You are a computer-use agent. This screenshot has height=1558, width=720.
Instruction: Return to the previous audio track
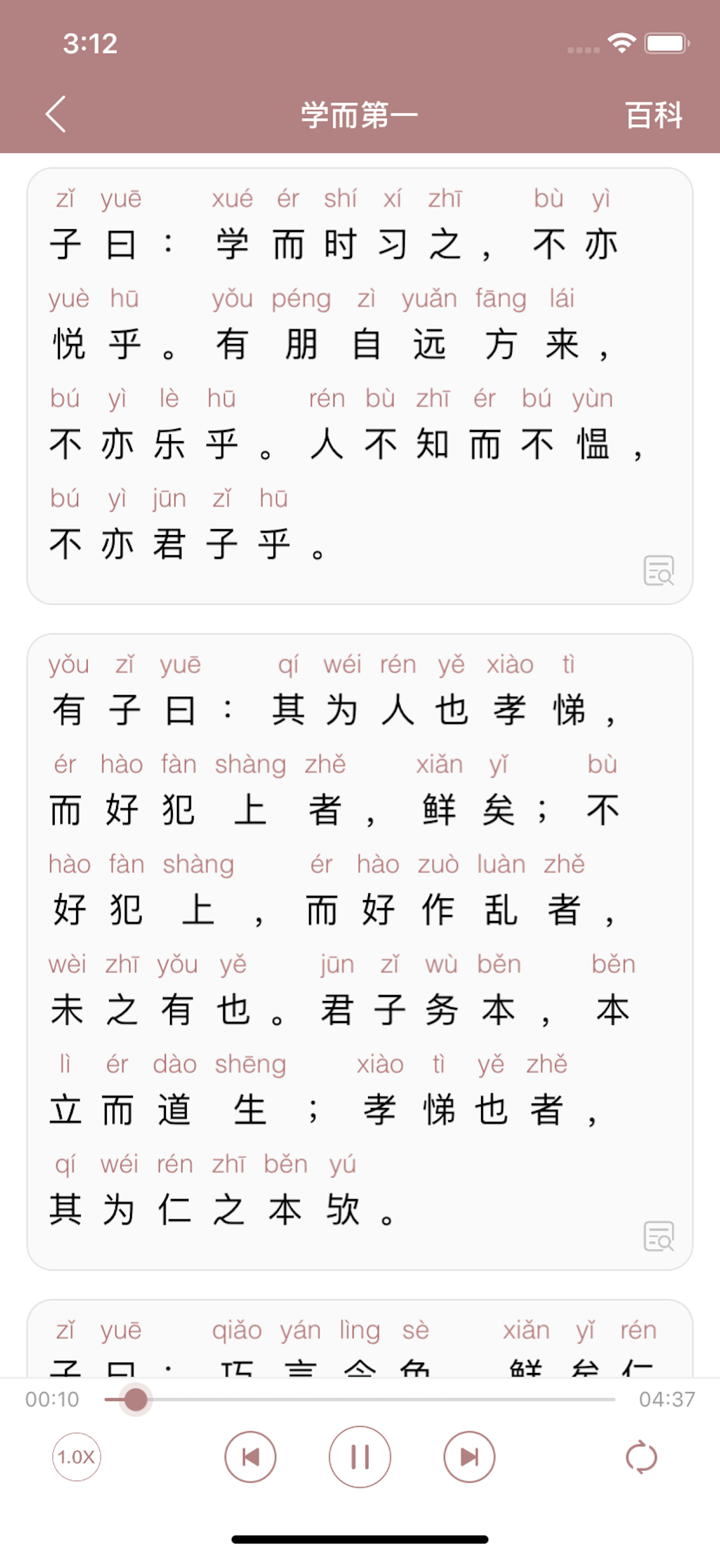[250, 1457]
